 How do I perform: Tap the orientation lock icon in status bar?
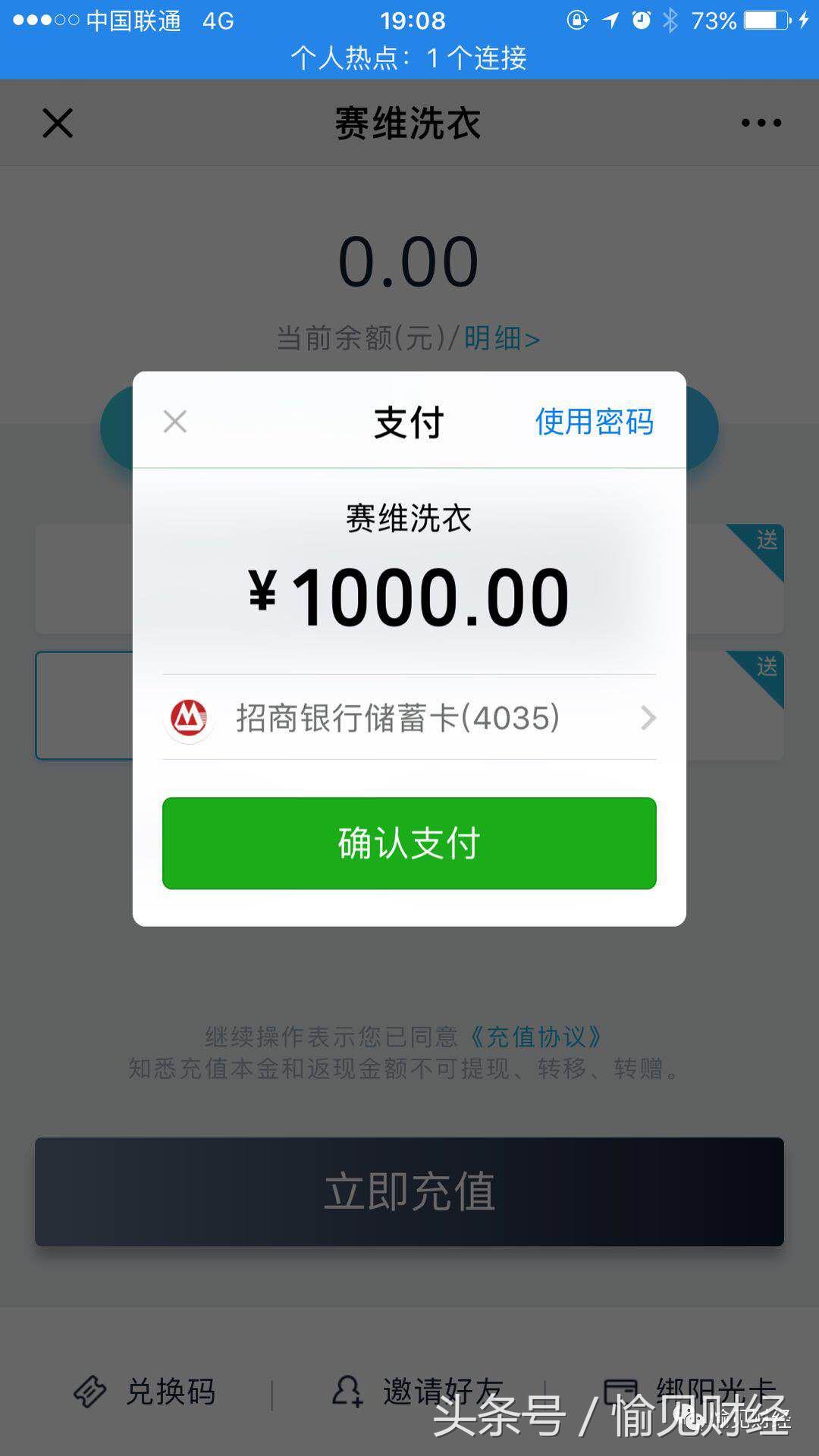pyautogui.click(x=578, y=20)
